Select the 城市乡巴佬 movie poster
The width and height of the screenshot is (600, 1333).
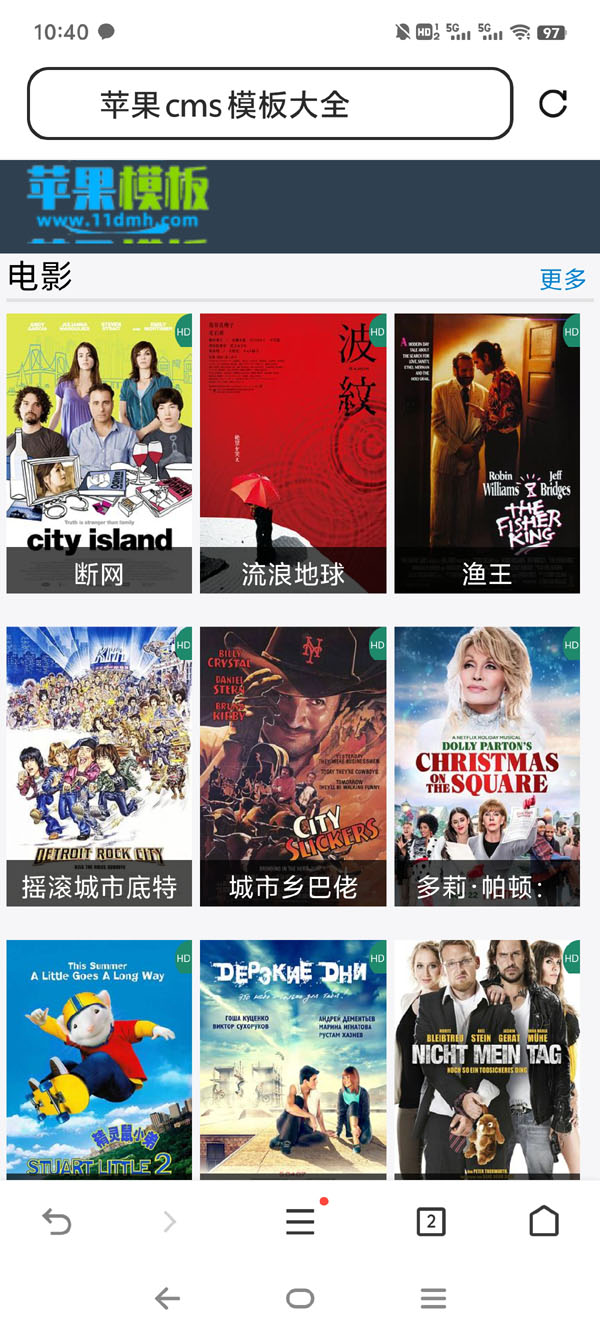pos(293,766)
